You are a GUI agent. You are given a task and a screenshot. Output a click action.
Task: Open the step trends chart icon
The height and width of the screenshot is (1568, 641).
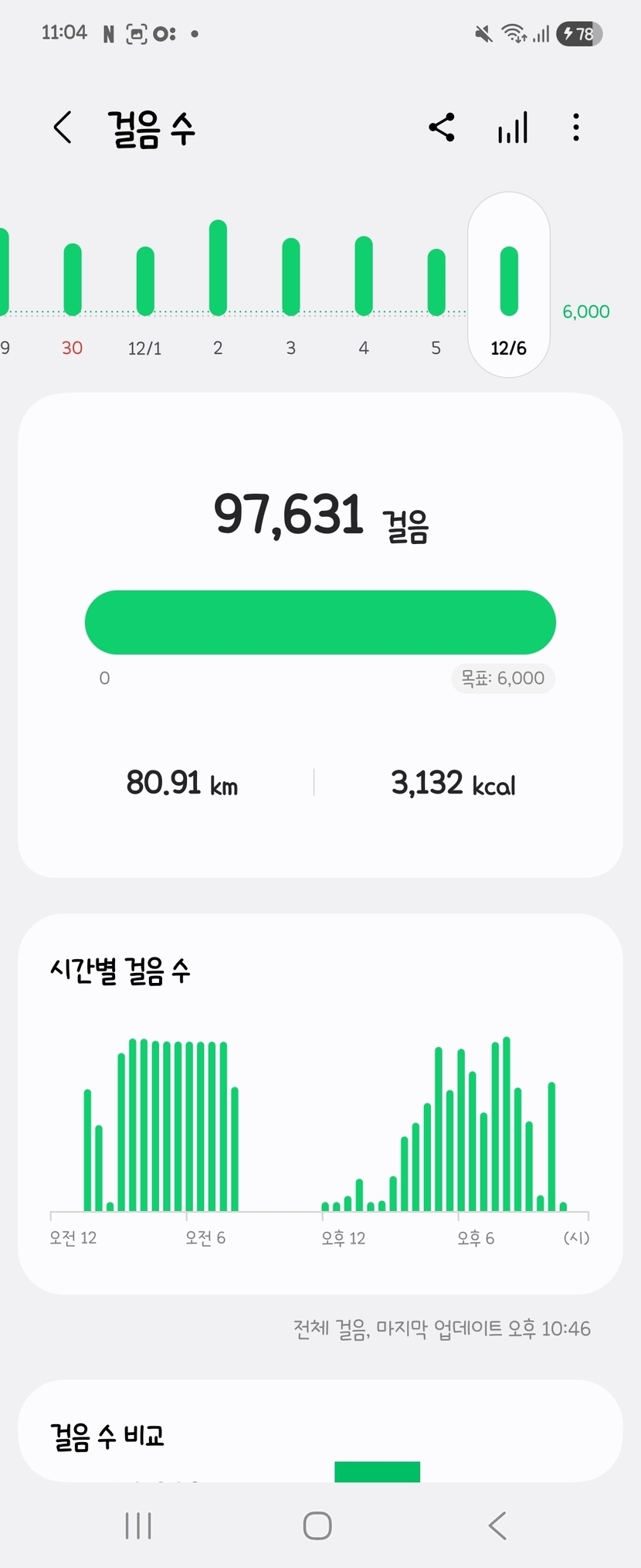[513, 128]
